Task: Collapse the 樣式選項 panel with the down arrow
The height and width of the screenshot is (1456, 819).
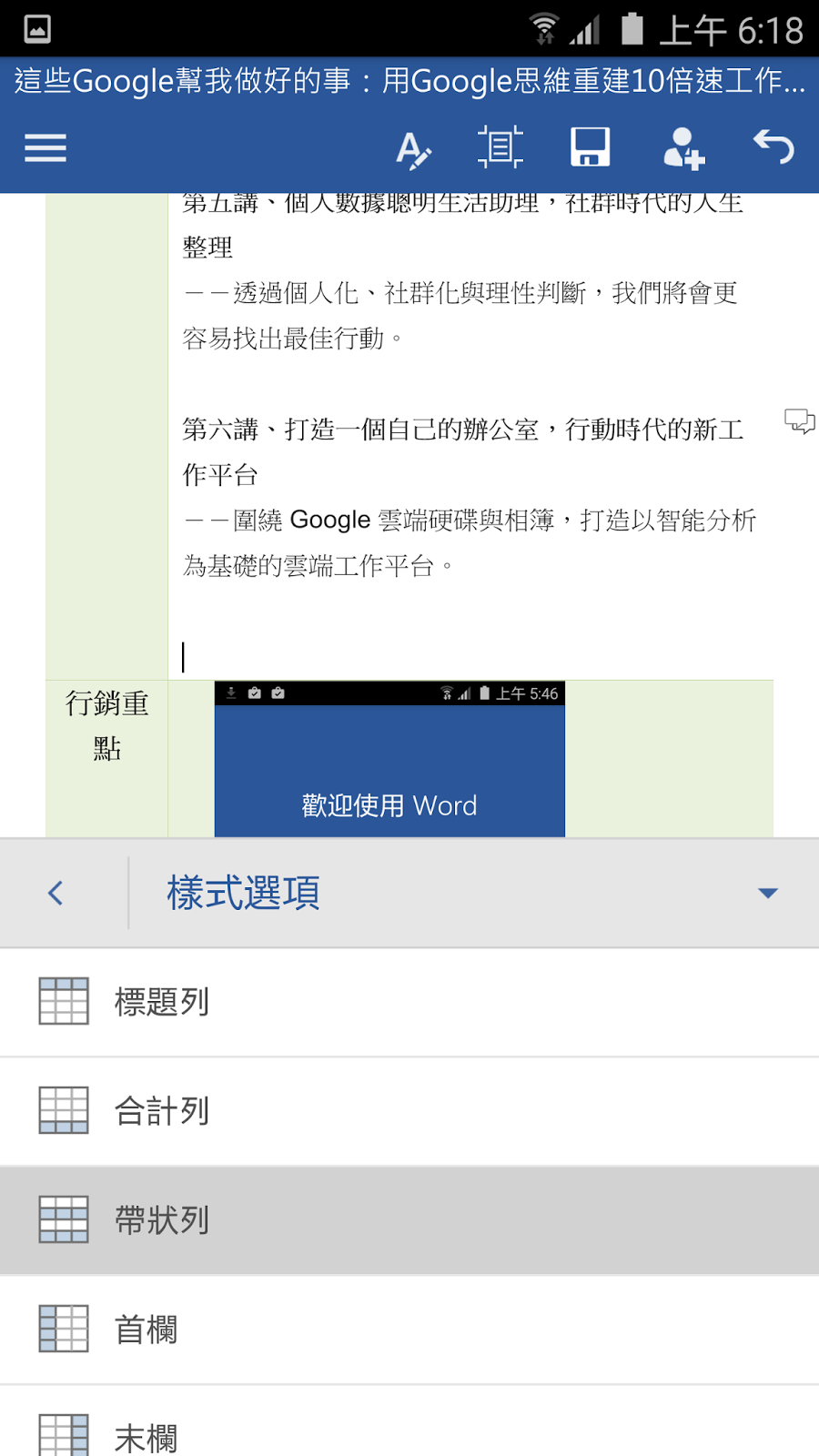Action: coord(768,893)
